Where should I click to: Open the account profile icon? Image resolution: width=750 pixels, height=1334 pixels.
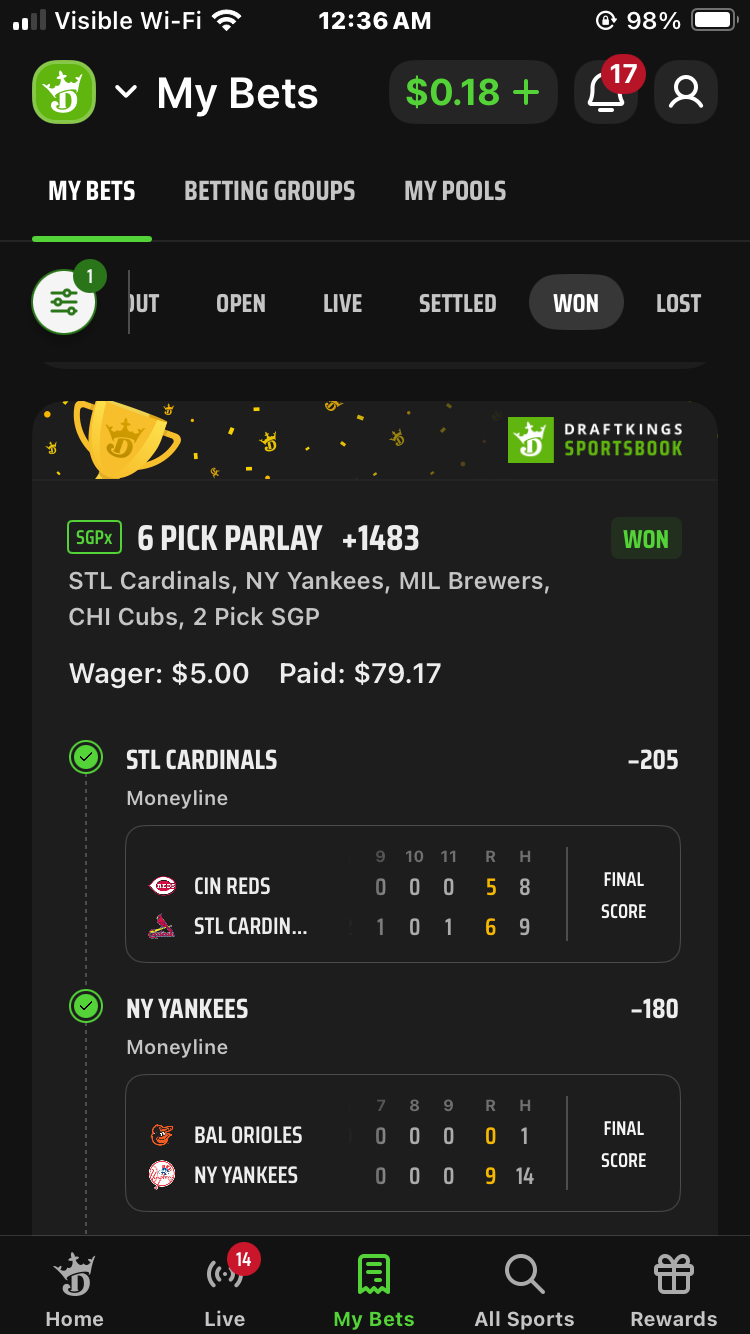(686, 92)
